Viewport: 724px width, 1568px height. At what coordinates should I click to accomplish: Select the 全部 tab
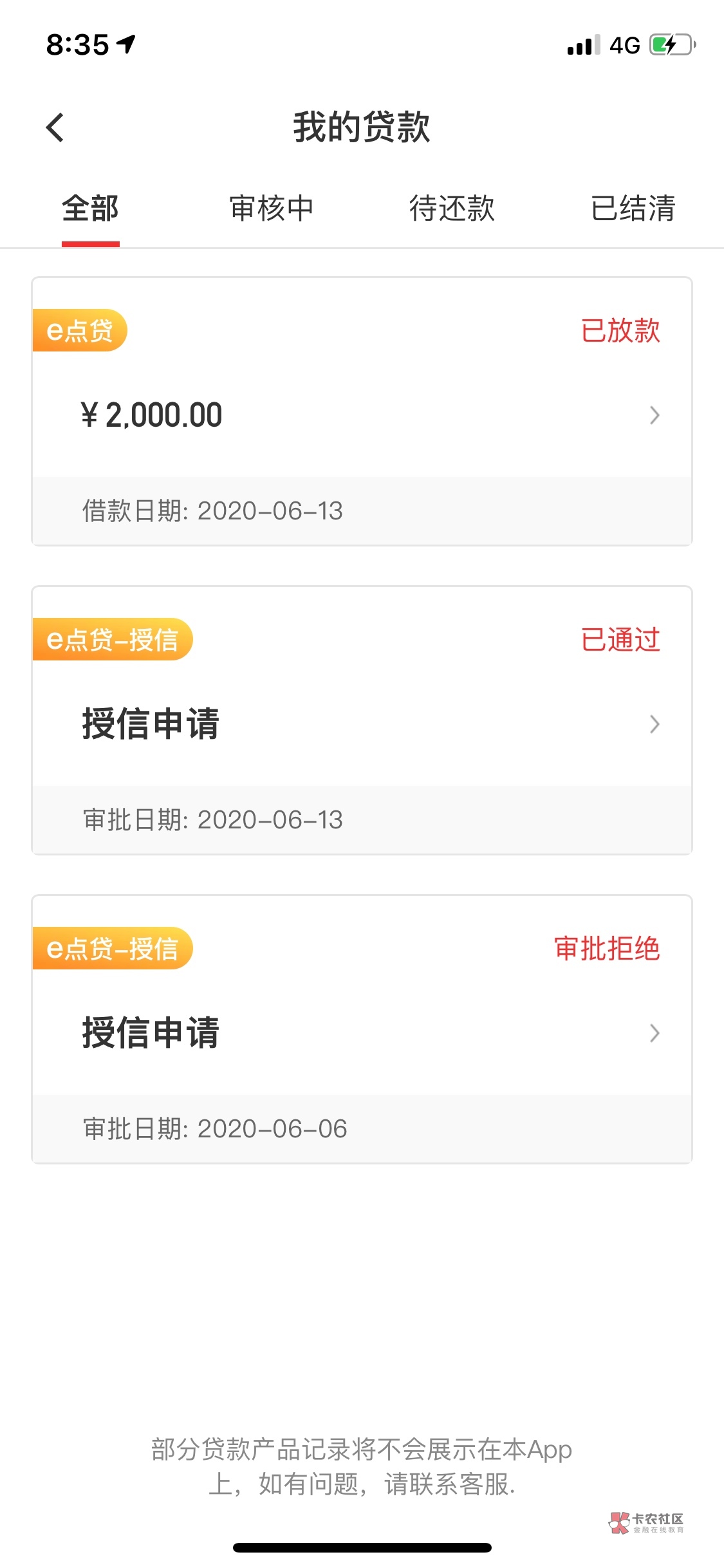(91, 209)
